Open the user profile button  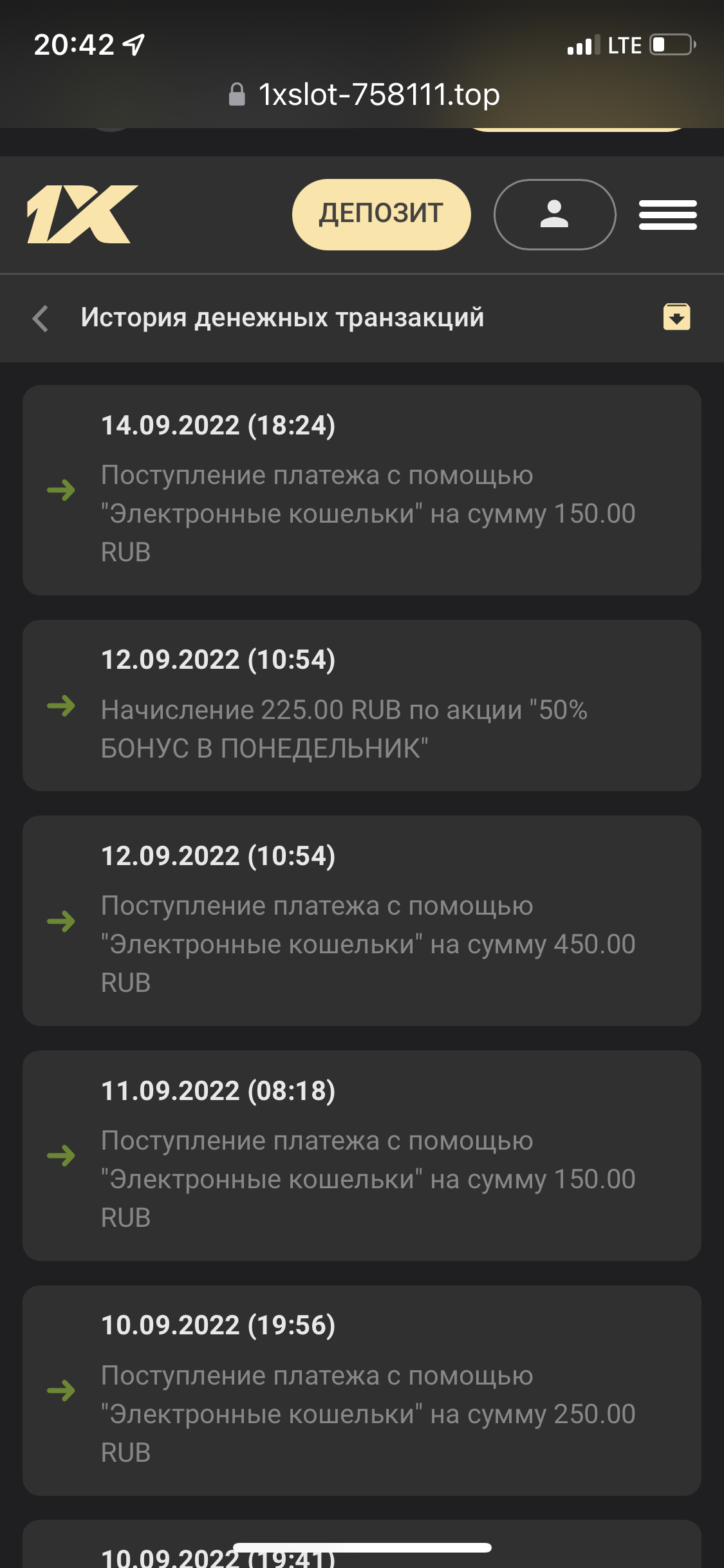point(554,214)
